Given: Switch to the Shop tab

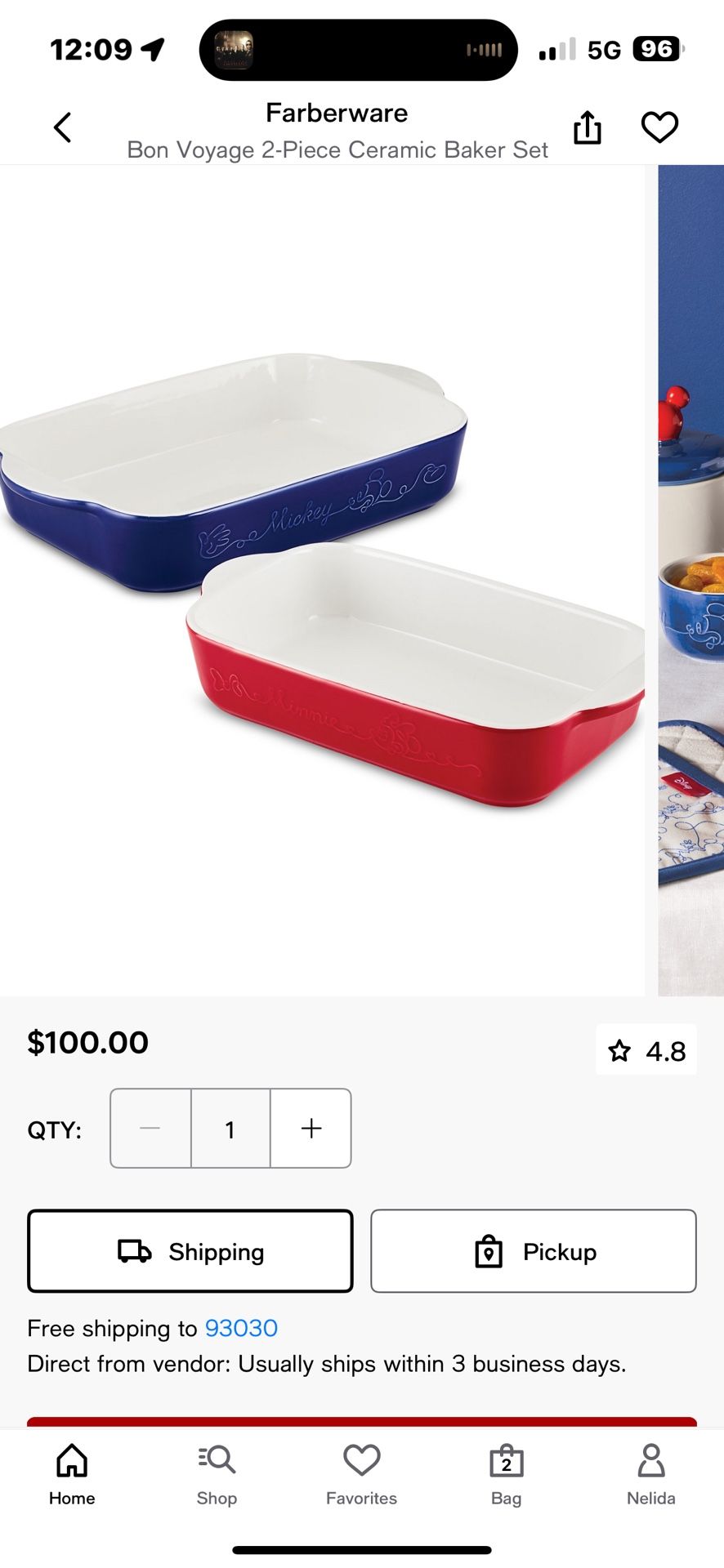Looking at the screenshot, I should [x=217, y=1473].
